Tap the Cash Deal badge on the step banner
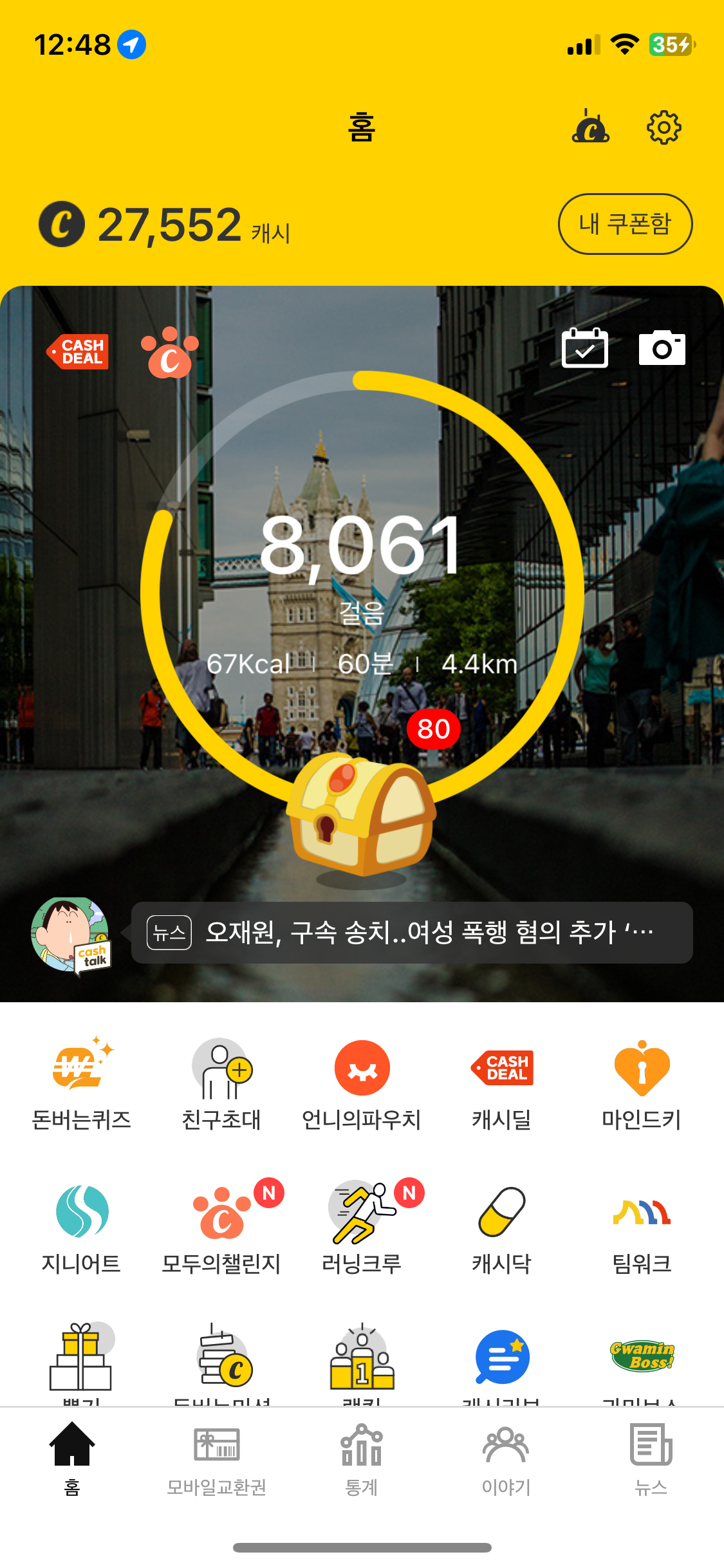Screen dimensions: 724x1568 (x=78, y=351)
